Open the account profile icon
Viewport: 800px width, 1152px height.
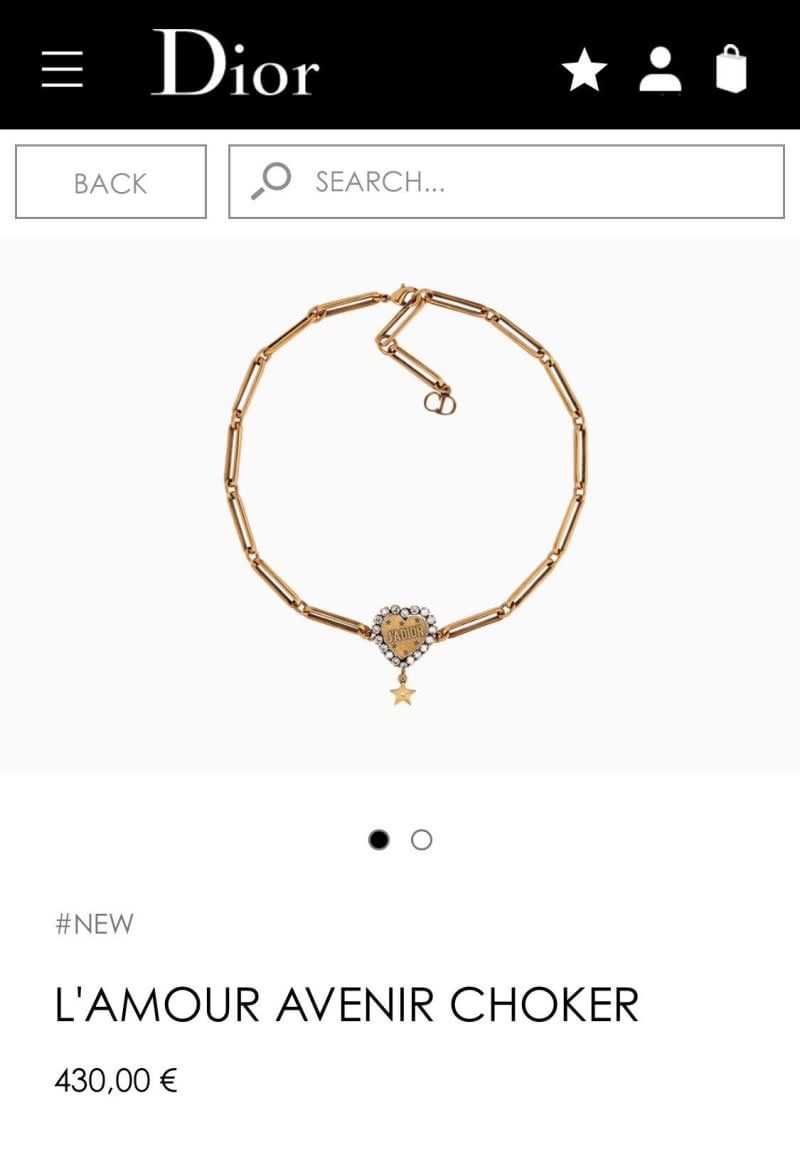coord(660,68)
